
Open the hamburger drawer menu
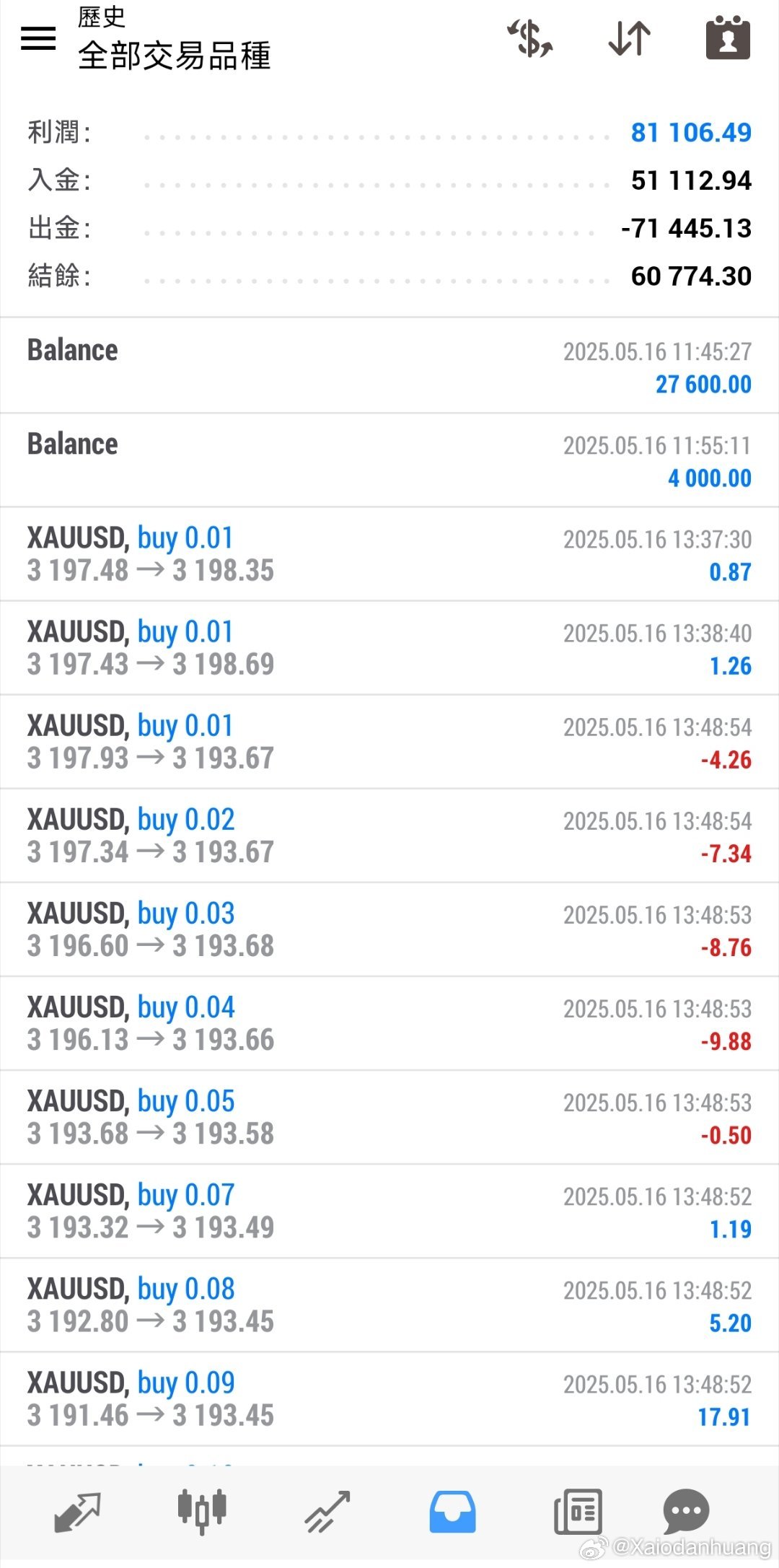[38, 38]
